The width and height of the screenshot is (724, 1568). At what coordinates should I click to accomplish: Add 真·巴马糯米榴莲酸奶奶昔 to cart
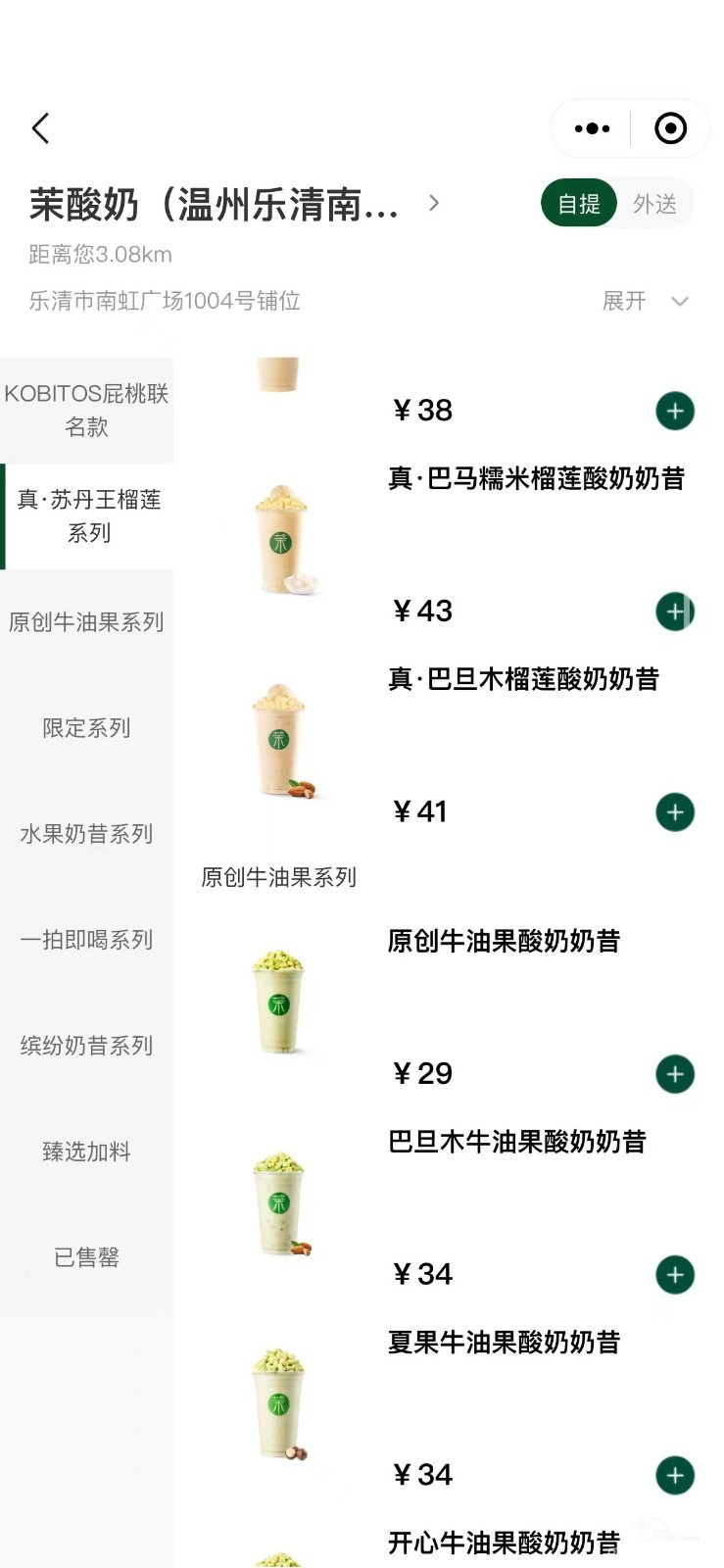674,612
